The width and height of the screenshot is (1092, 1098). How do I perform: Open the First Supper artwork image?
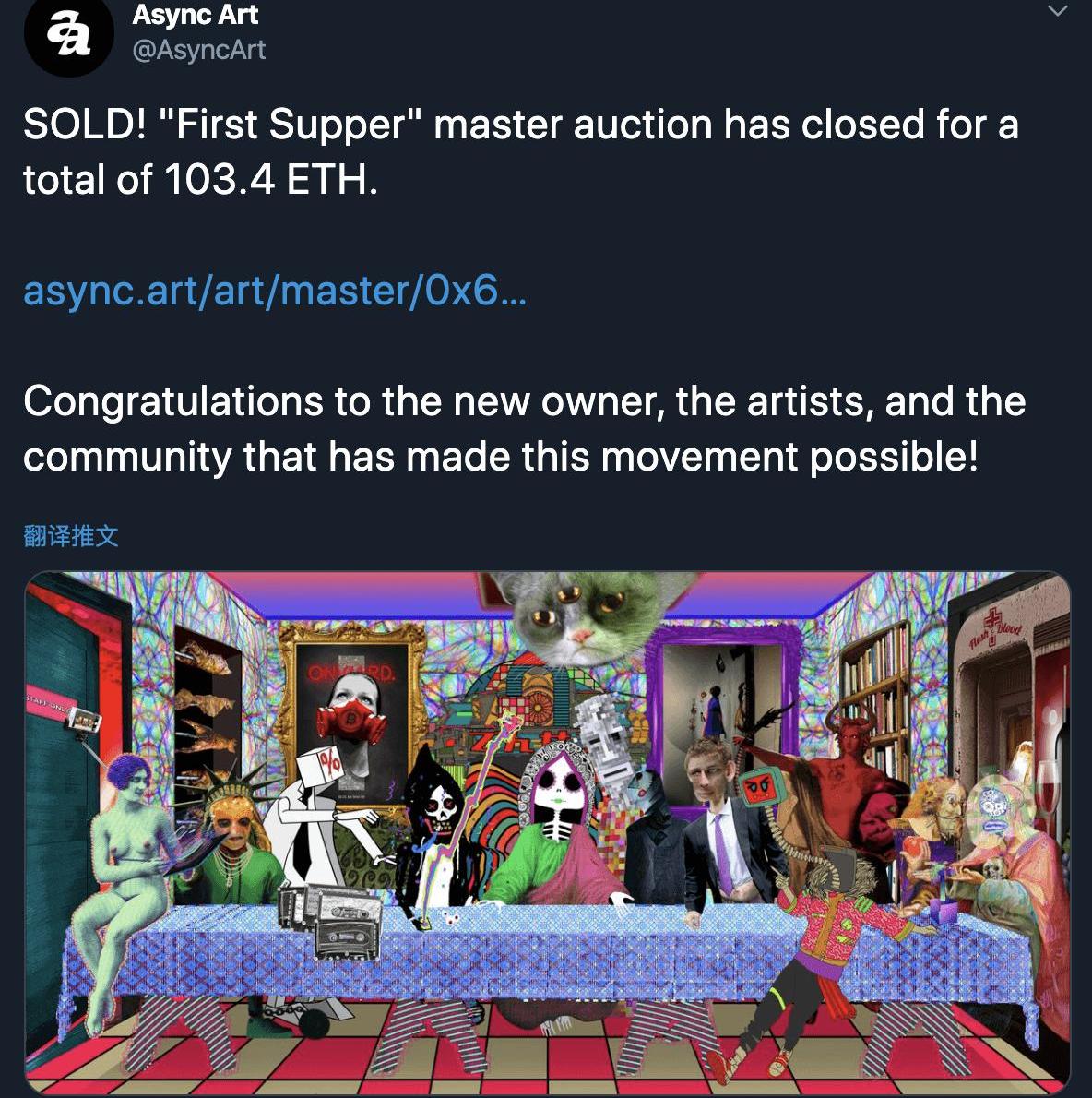[x=546, y=830]
